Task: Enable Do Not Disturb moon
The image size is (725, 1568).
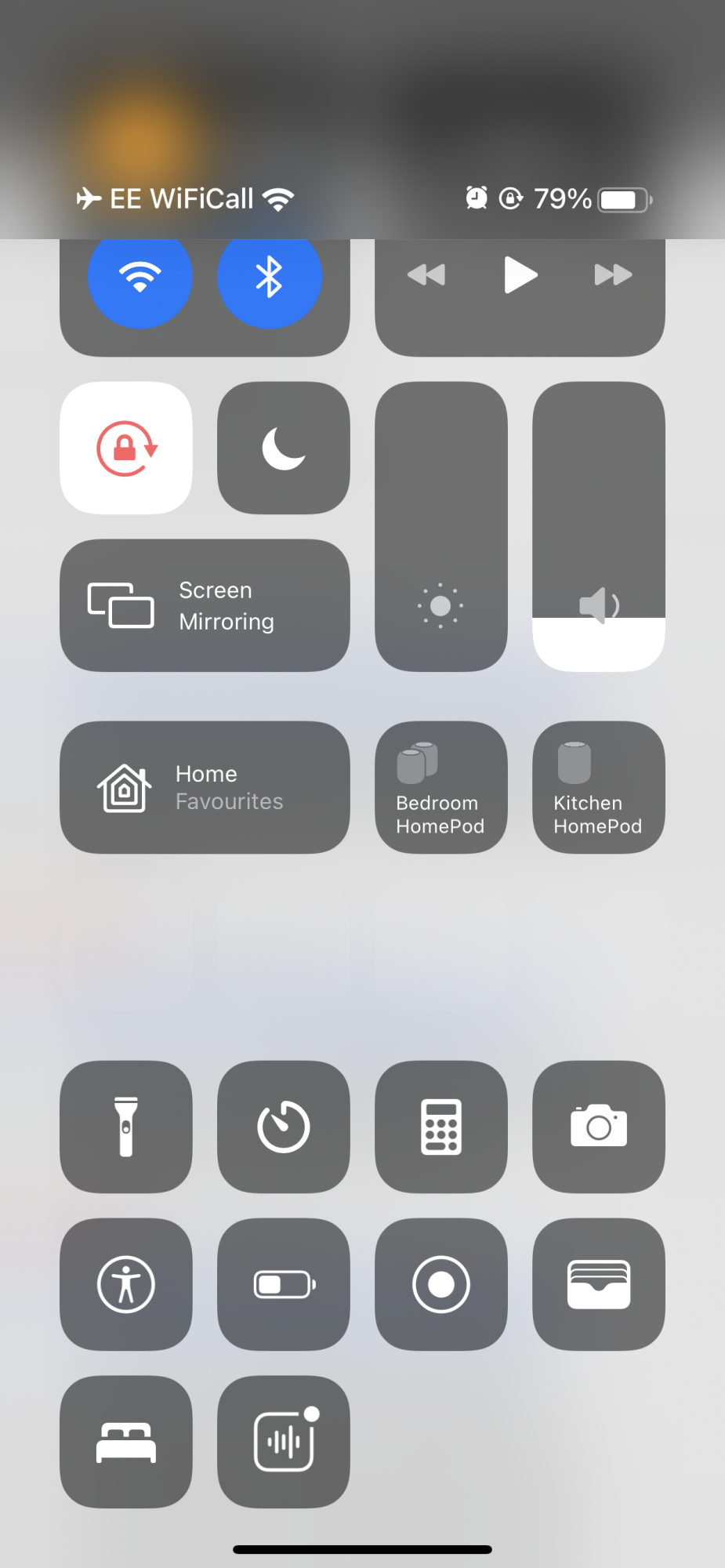Action: click(283, 448)
